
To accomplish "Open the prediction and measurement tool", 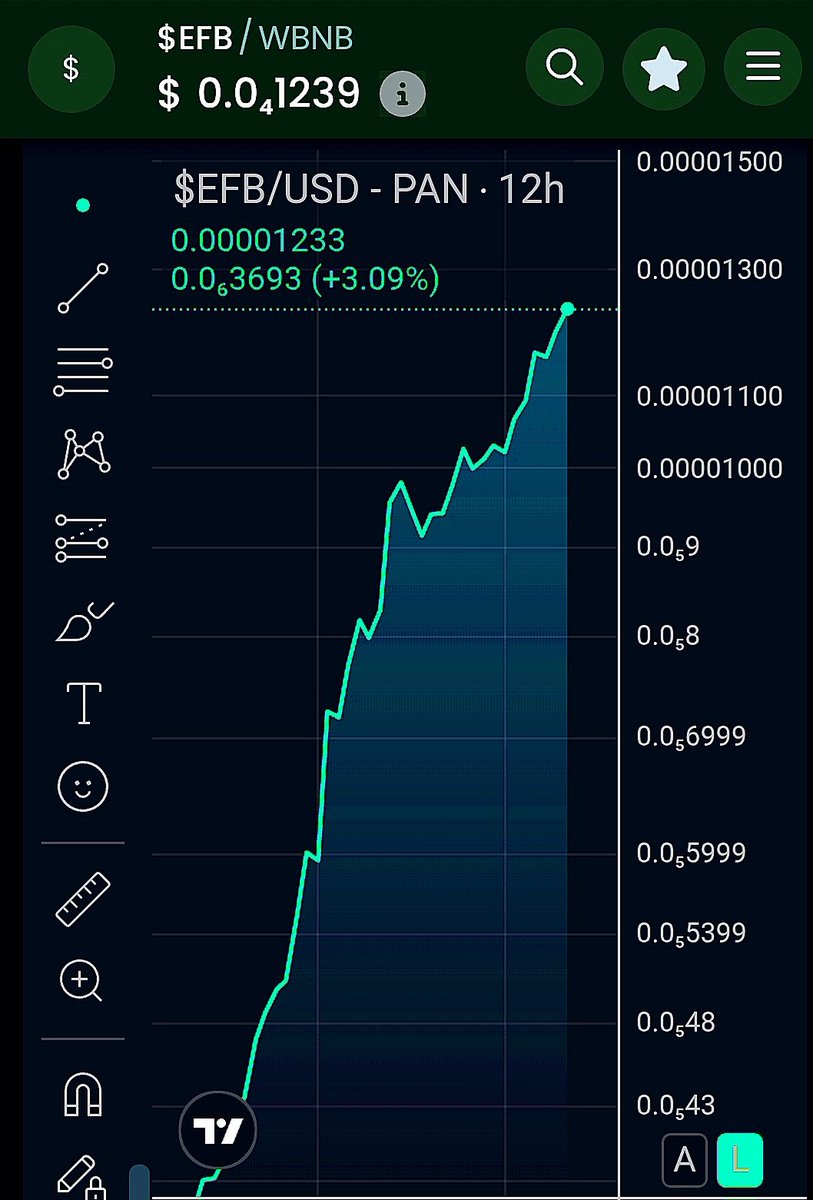I will pos(83,538).
